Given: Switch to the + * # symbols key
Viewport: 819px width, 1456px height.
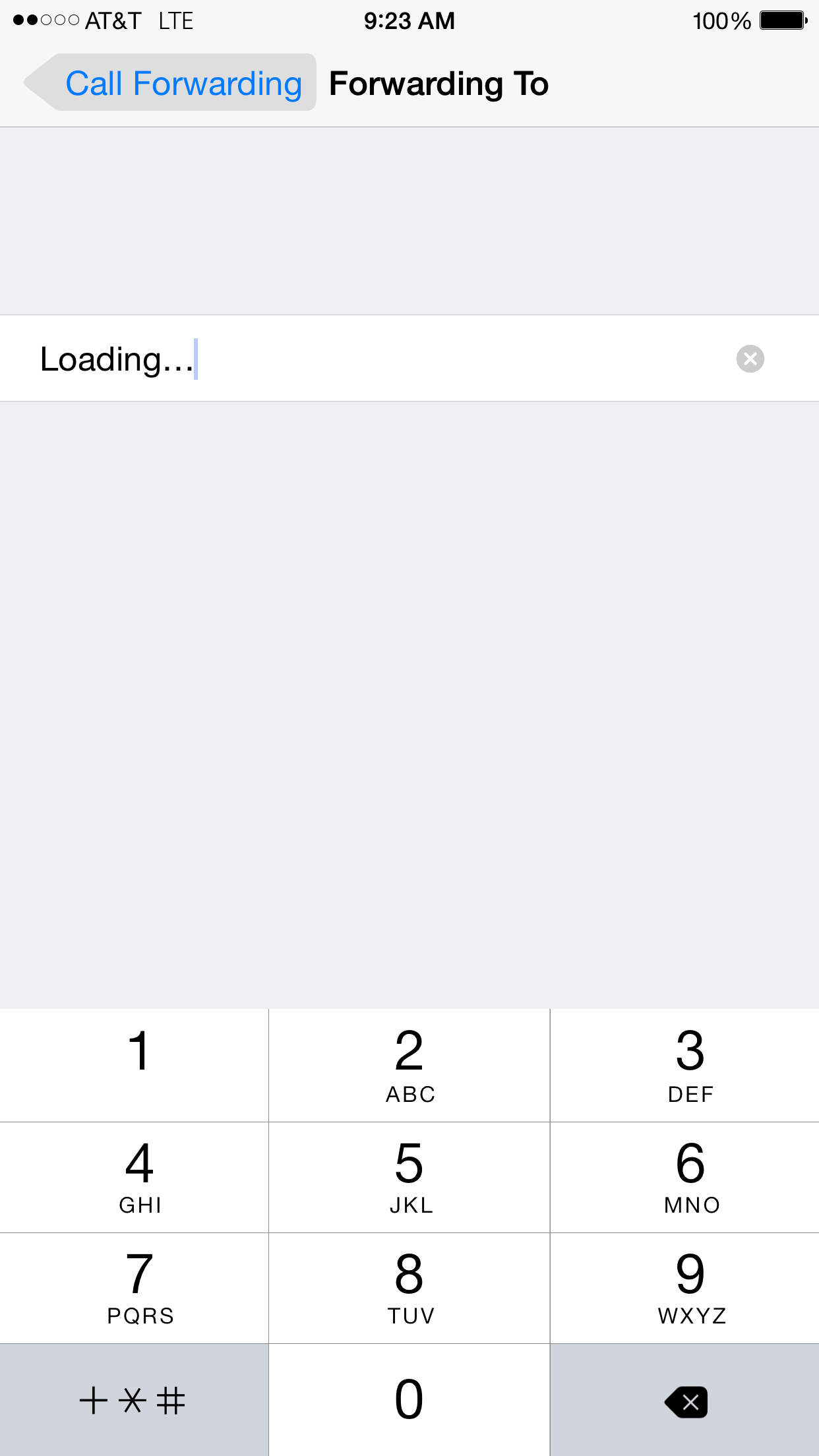Looking at the screenshot, I should coord(134,1400).
